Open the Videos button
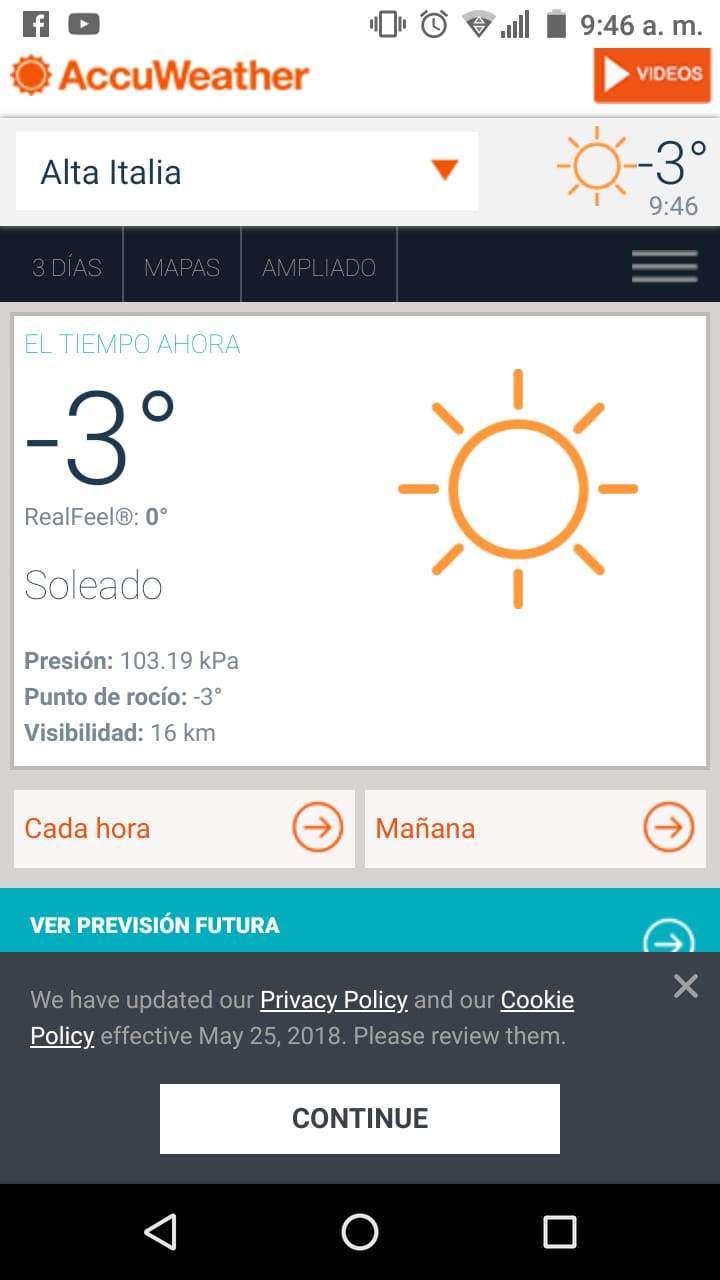The width and height of the screenshot is (720, 1280). [x=652, y=75]
